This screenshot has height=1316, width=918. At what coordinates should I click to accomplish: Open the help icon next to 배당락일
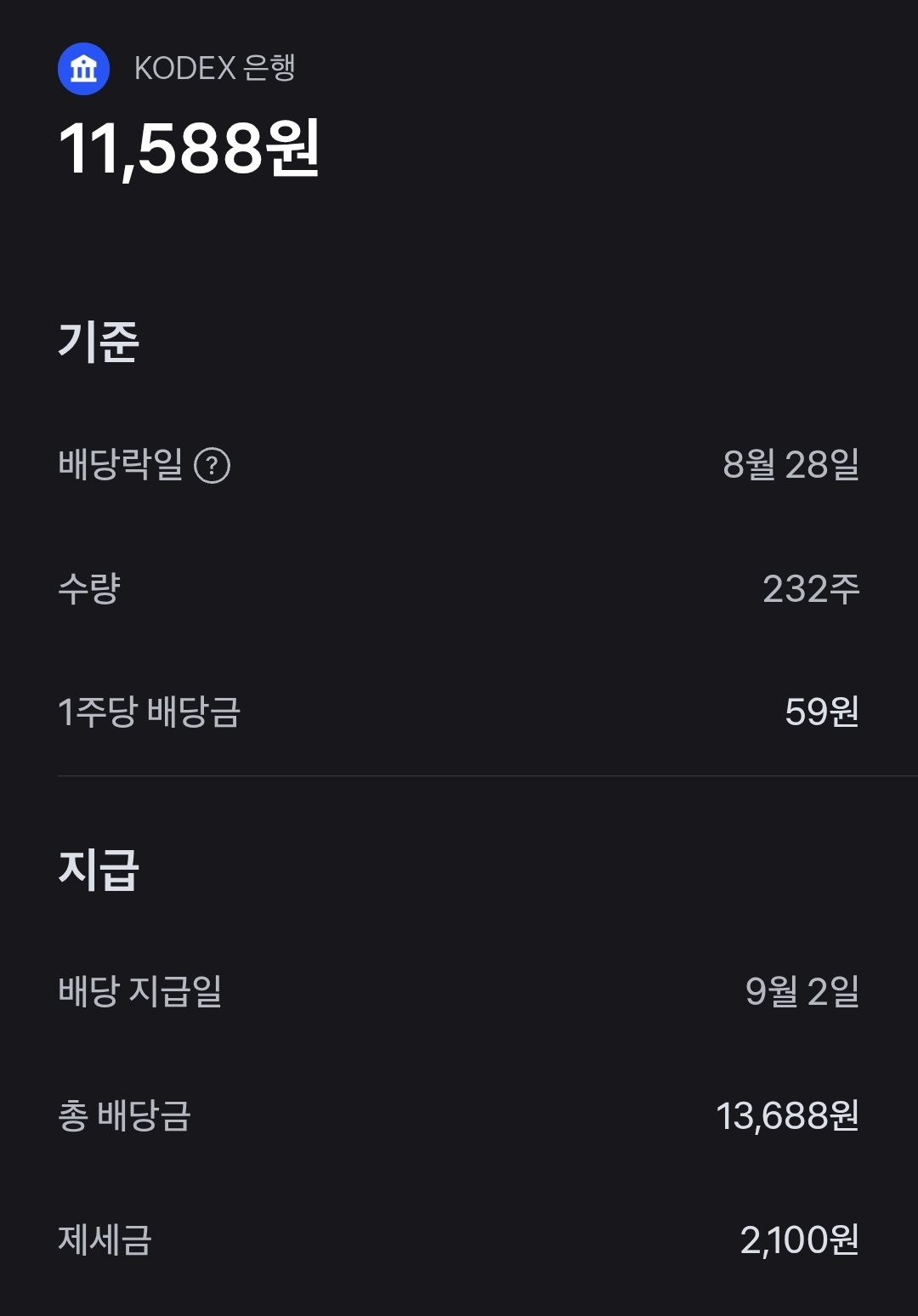(x=212, y=466)
